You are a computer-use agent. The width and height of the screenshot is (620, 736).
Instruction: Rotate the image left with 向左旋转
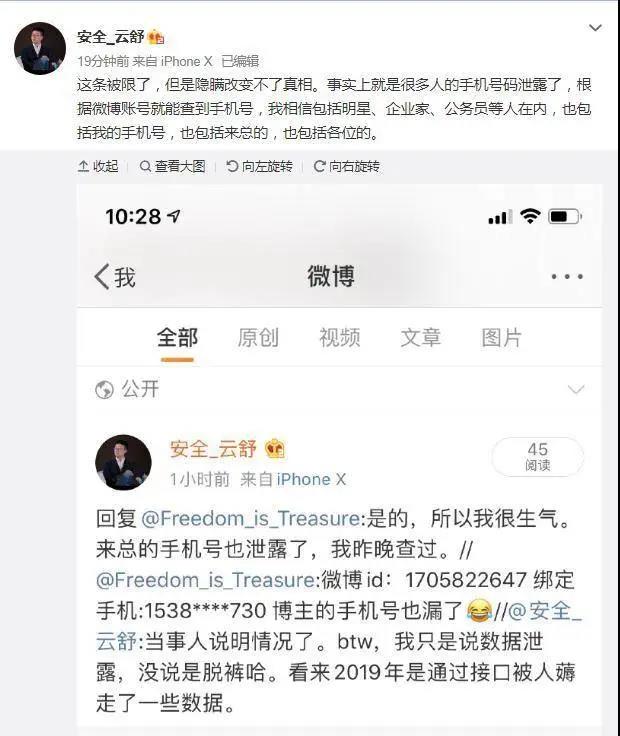click(x=259, y=166)
